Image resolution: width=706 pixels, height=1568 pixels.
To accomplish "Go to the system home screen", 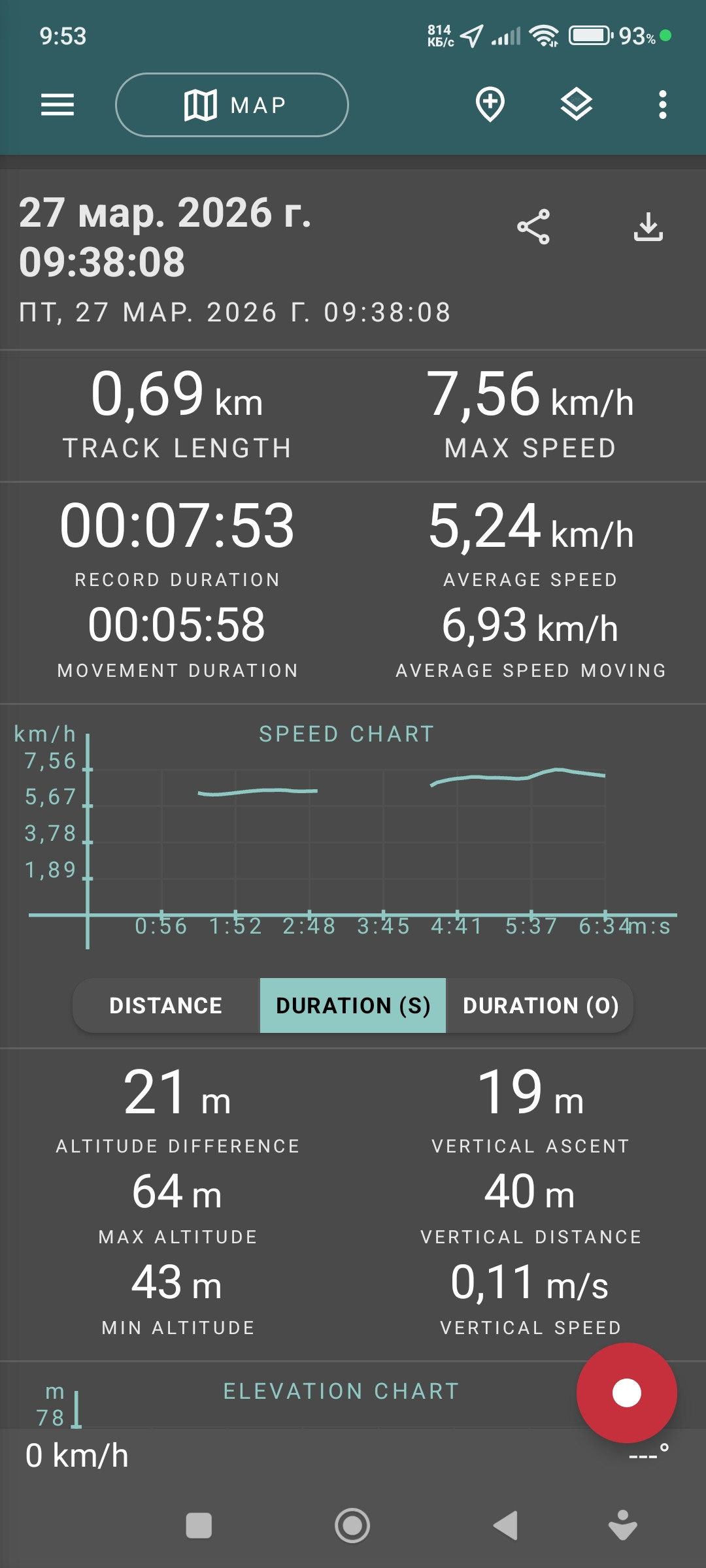I will 352,1526.
